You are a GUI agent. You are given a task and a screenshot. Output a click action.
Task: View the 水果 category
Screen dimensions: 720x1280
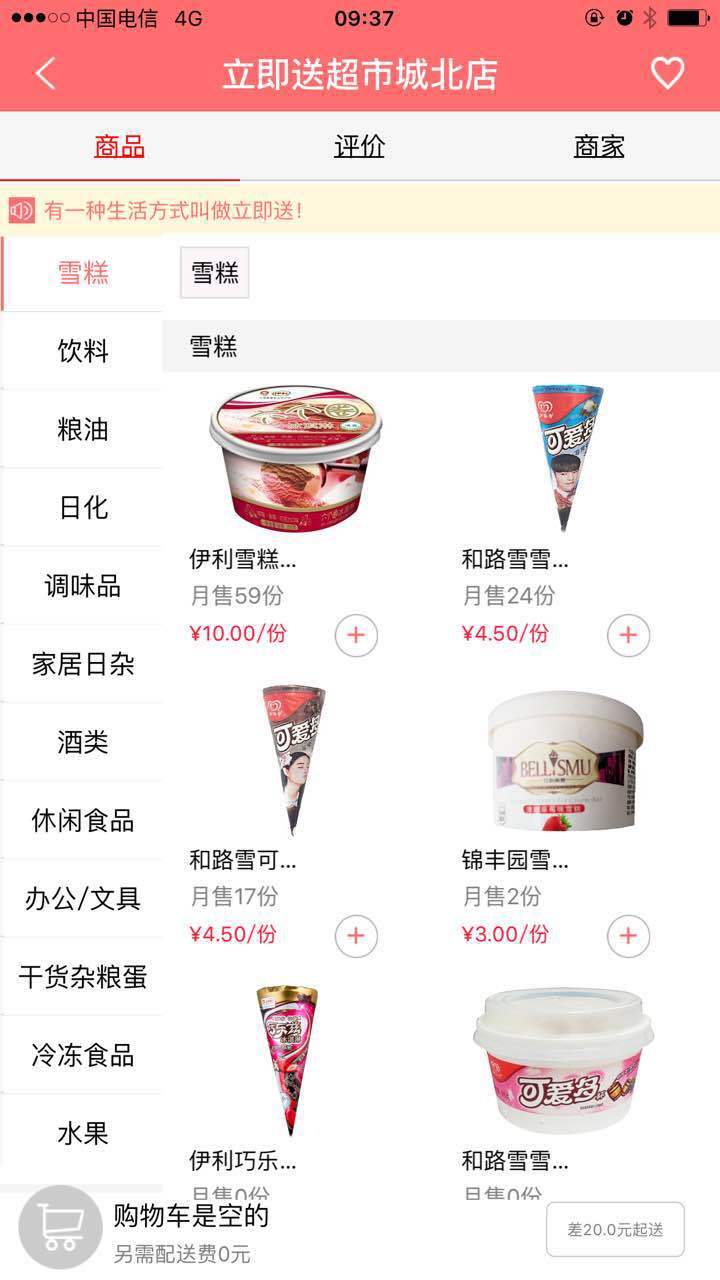[x=83, y=1133]
